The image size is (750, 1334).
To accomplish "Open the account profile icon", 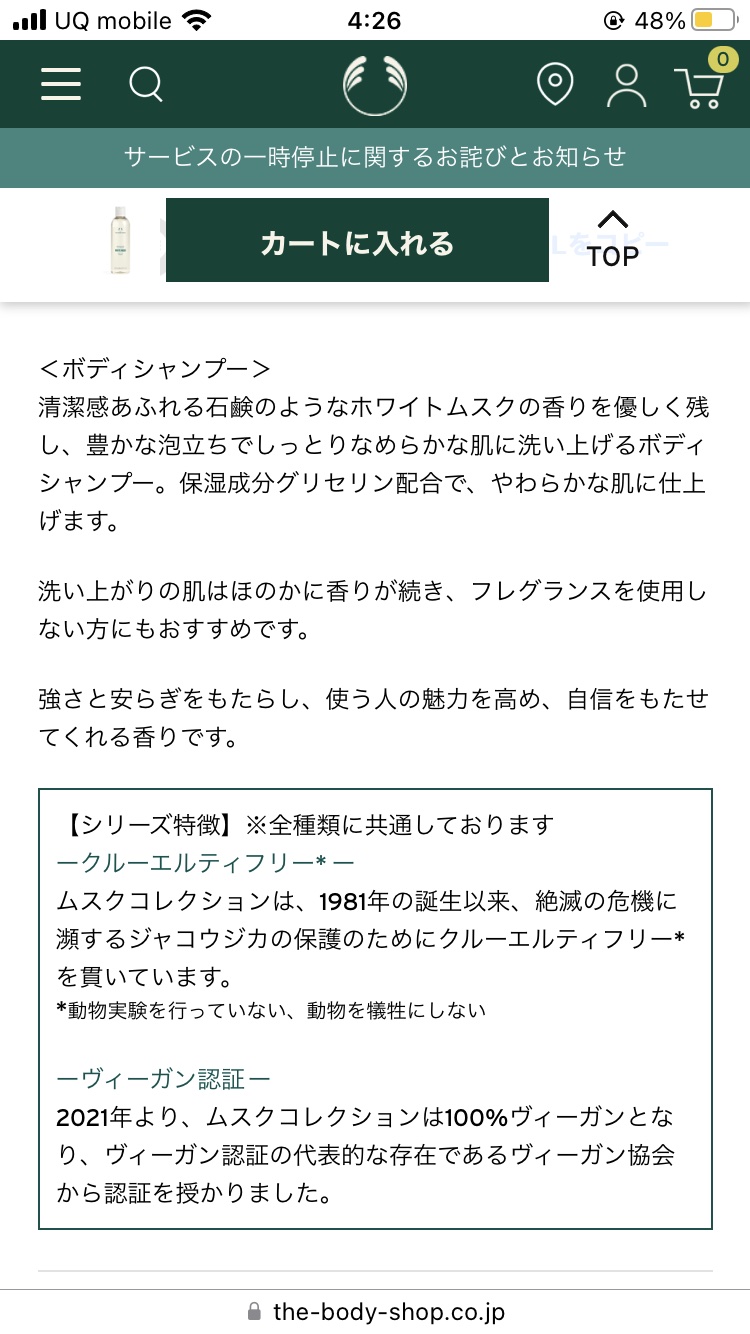I will pos(627,85).
